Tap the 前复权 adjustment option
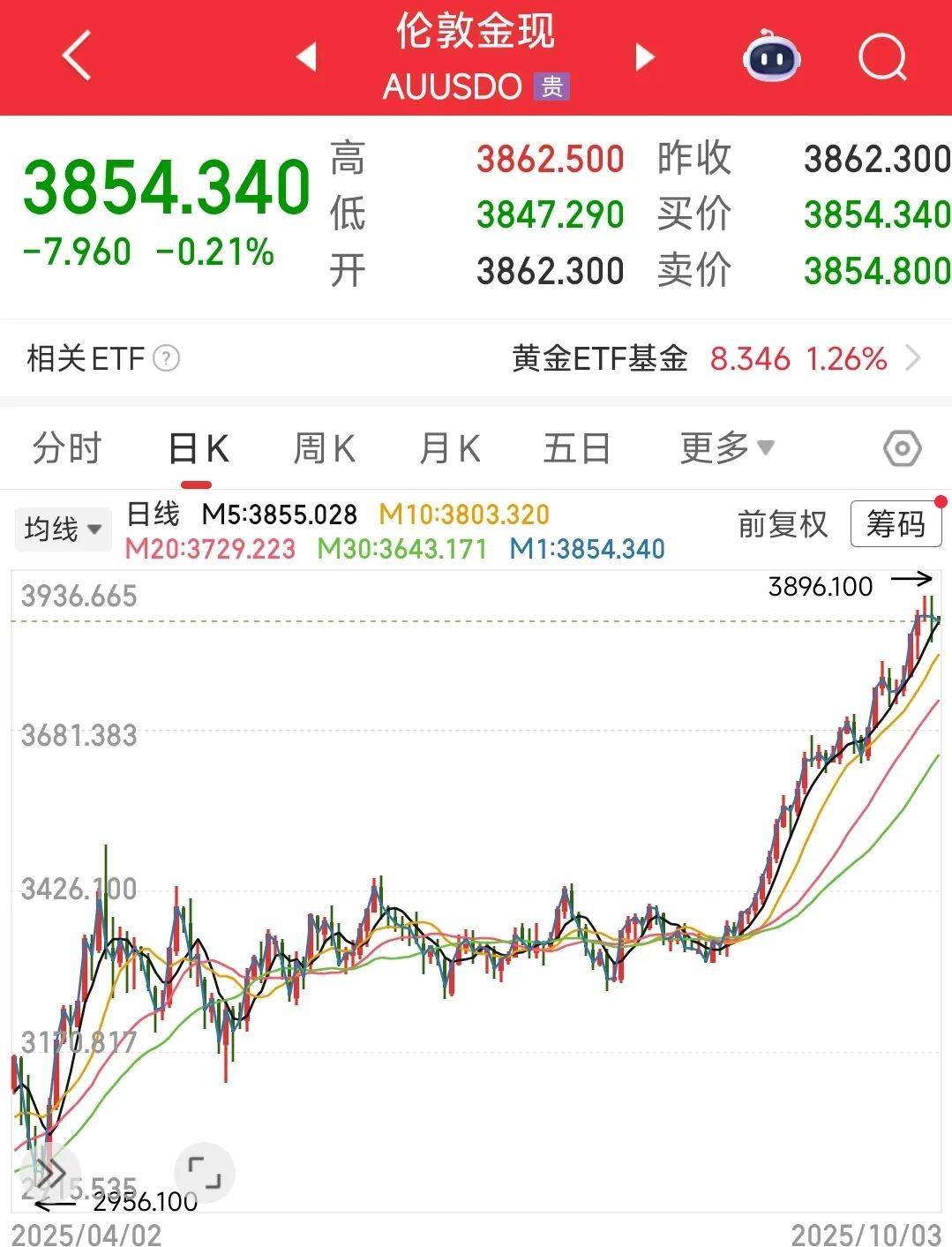Screen dimensions: 952x1247 click(783, 524)
